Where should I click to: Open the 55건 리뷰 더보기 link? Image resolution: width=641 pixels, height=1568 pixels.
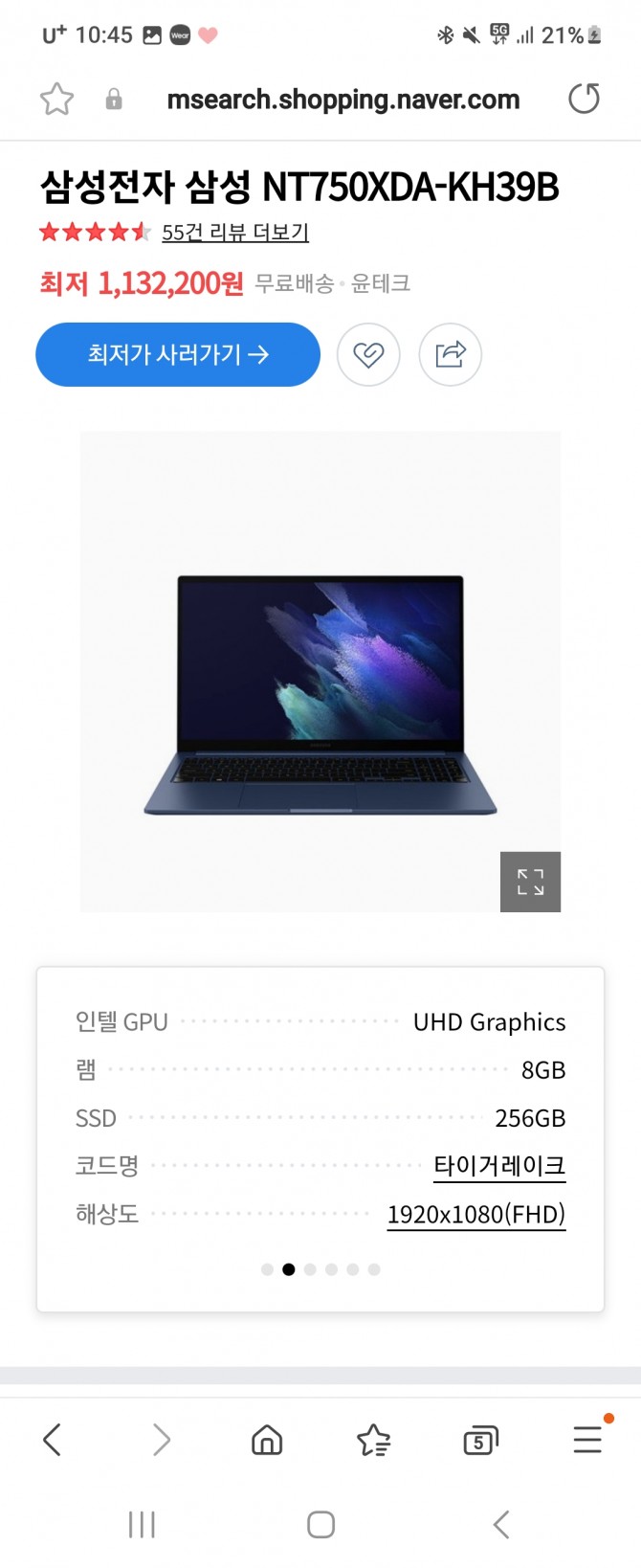[x=235, y=233]
